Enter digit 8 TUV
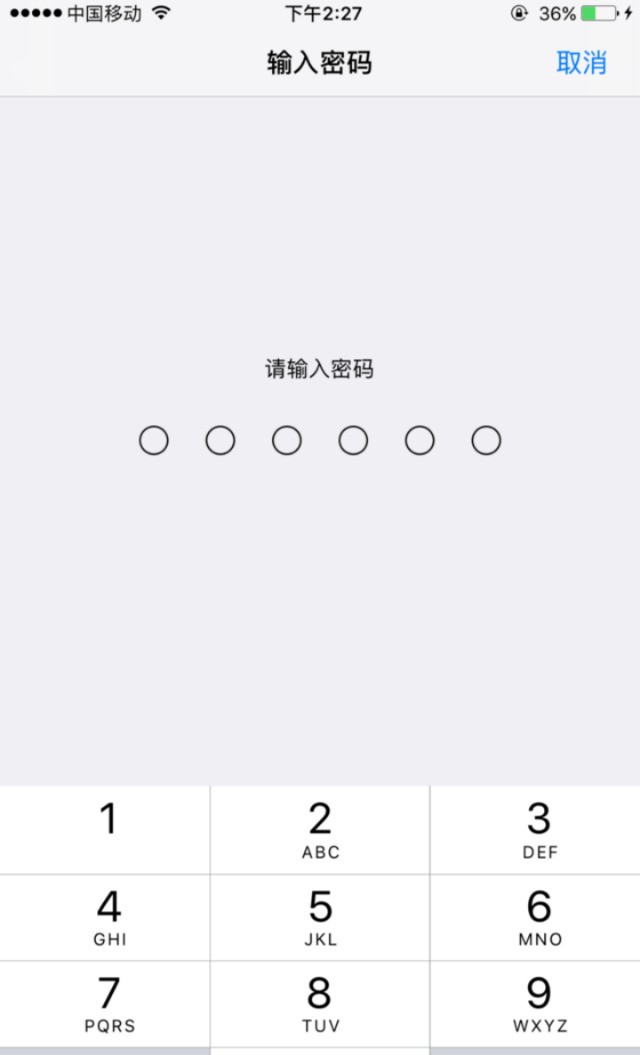The height and width of the screenshot is (1055, 640). click(x=320, y=1004)
